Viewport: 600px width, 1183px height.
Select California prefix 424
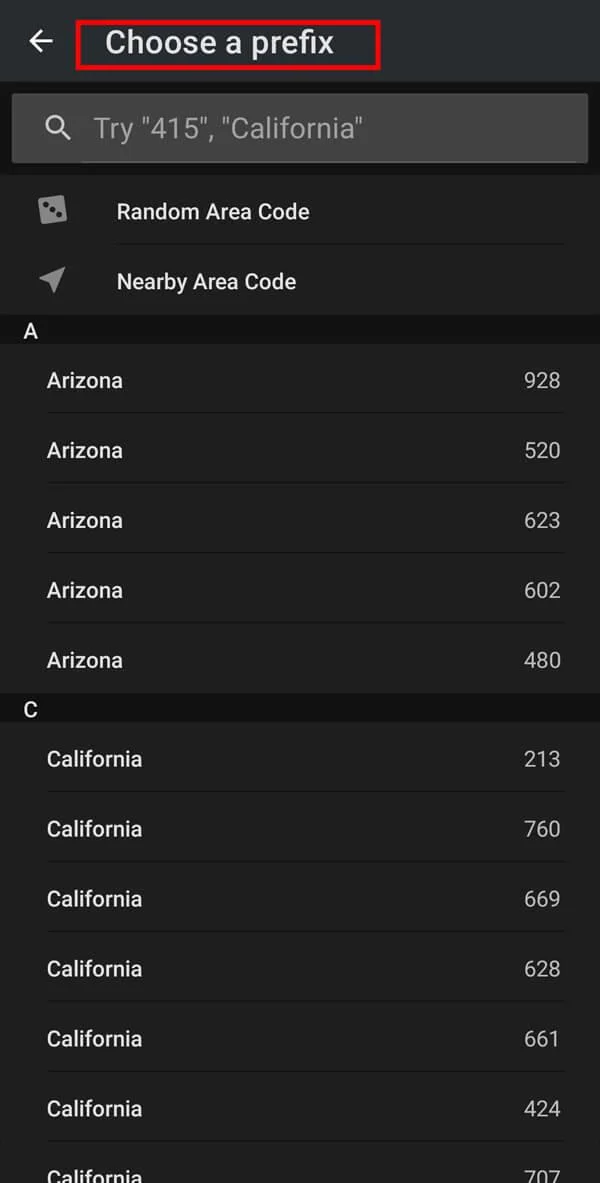pyautogui.click(x=300, y=1109)
